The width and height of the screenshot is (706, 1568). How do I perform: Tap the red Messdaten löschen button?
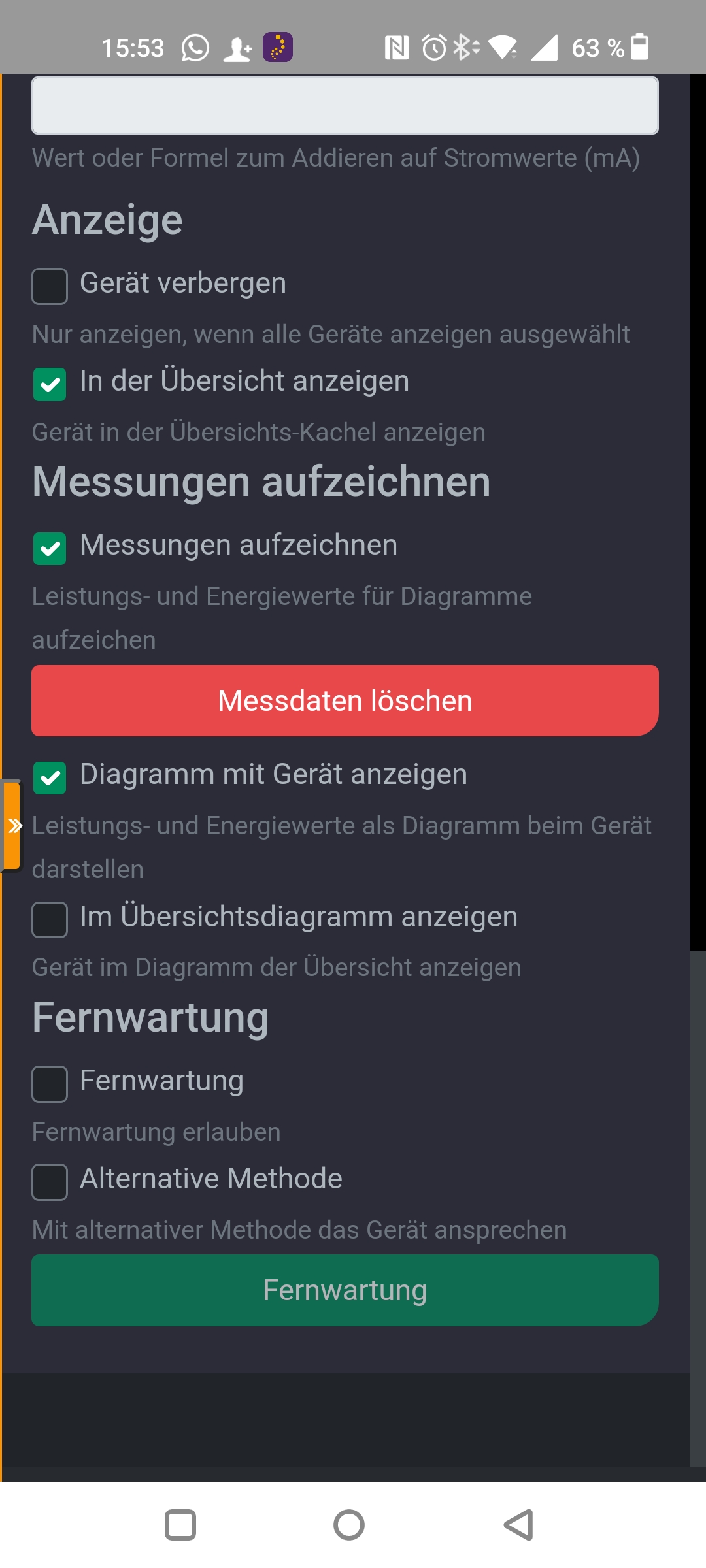[345, 700]
